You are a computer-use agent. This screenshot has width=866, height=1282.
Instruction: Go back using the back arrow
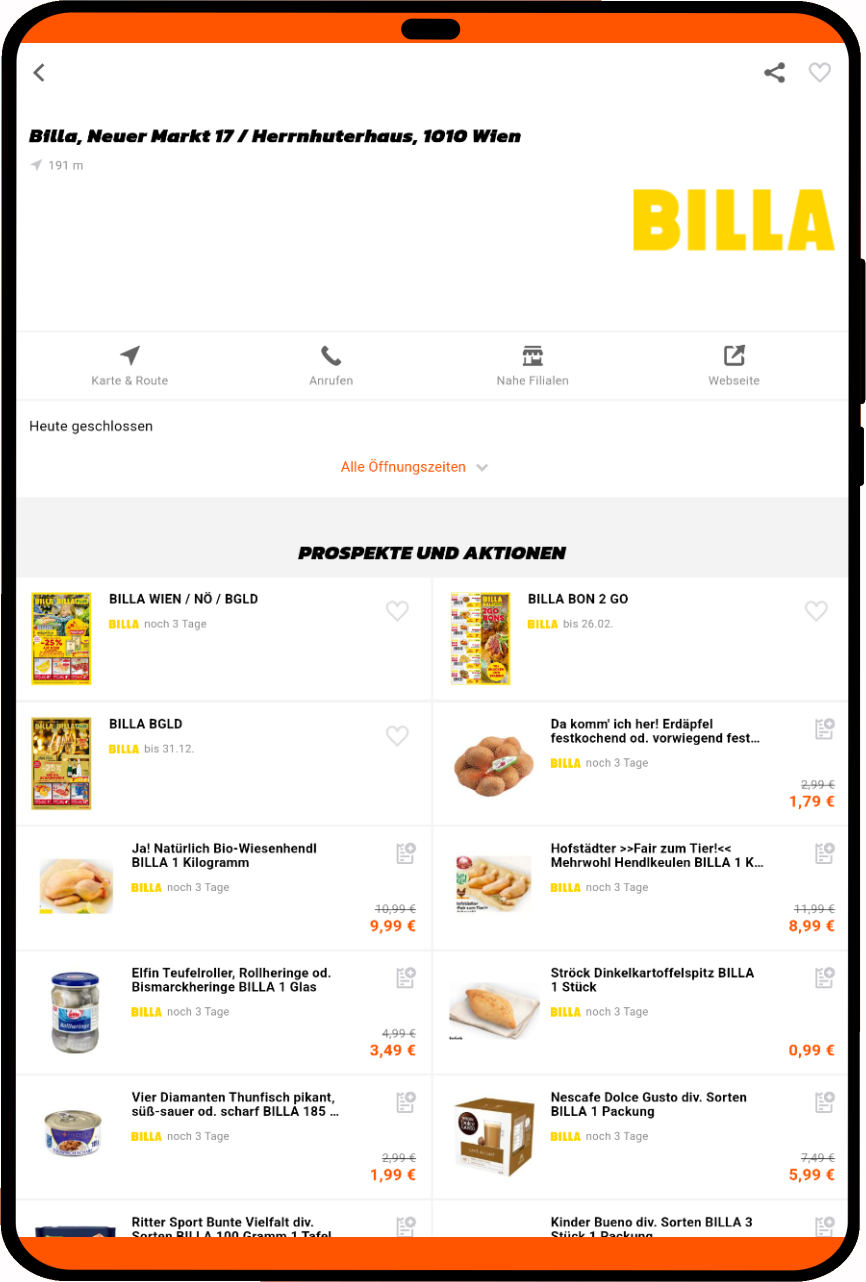tap(38, 72)
